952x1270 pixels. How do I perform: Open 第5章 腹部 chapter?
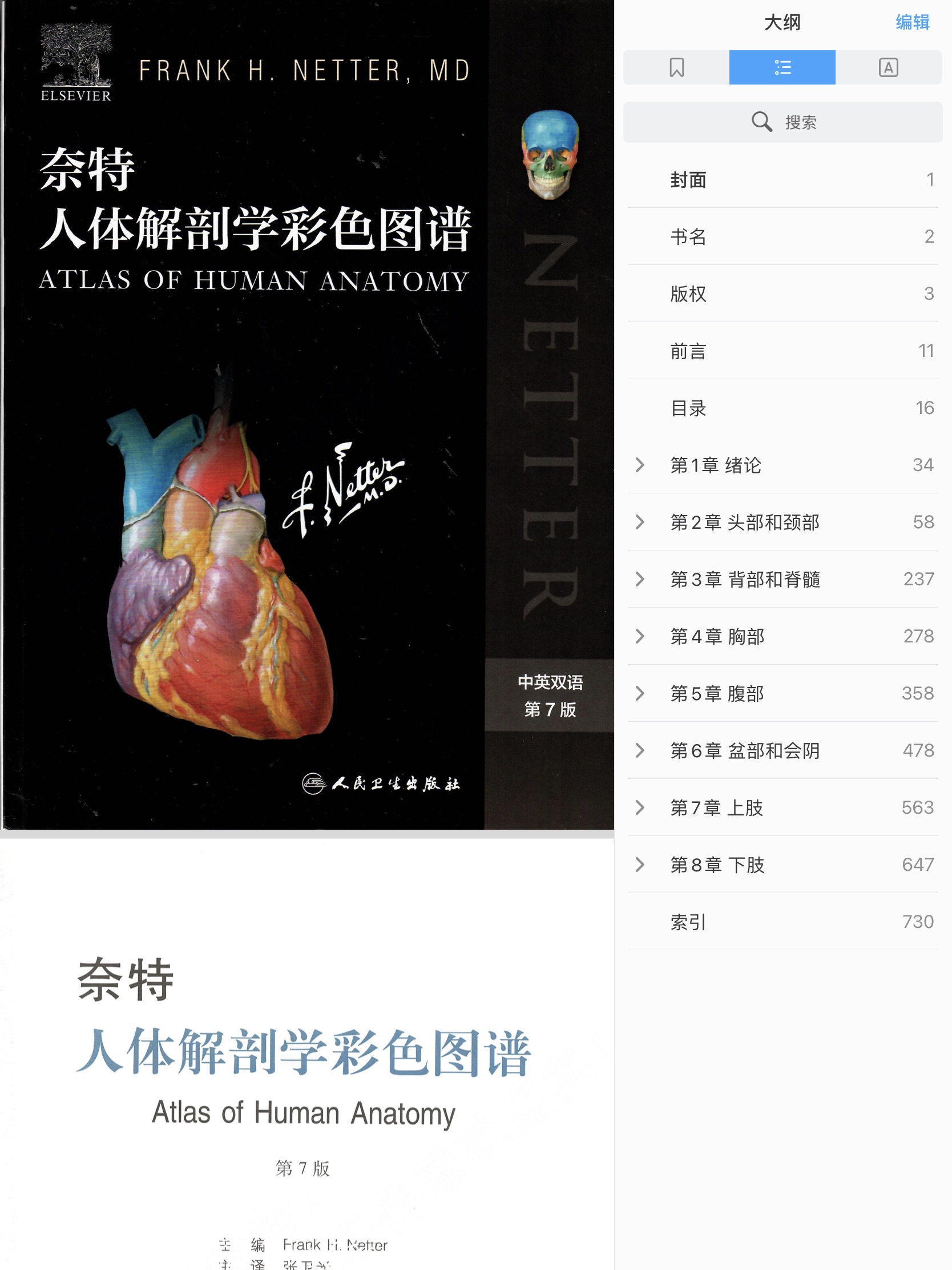coord(781,694)
